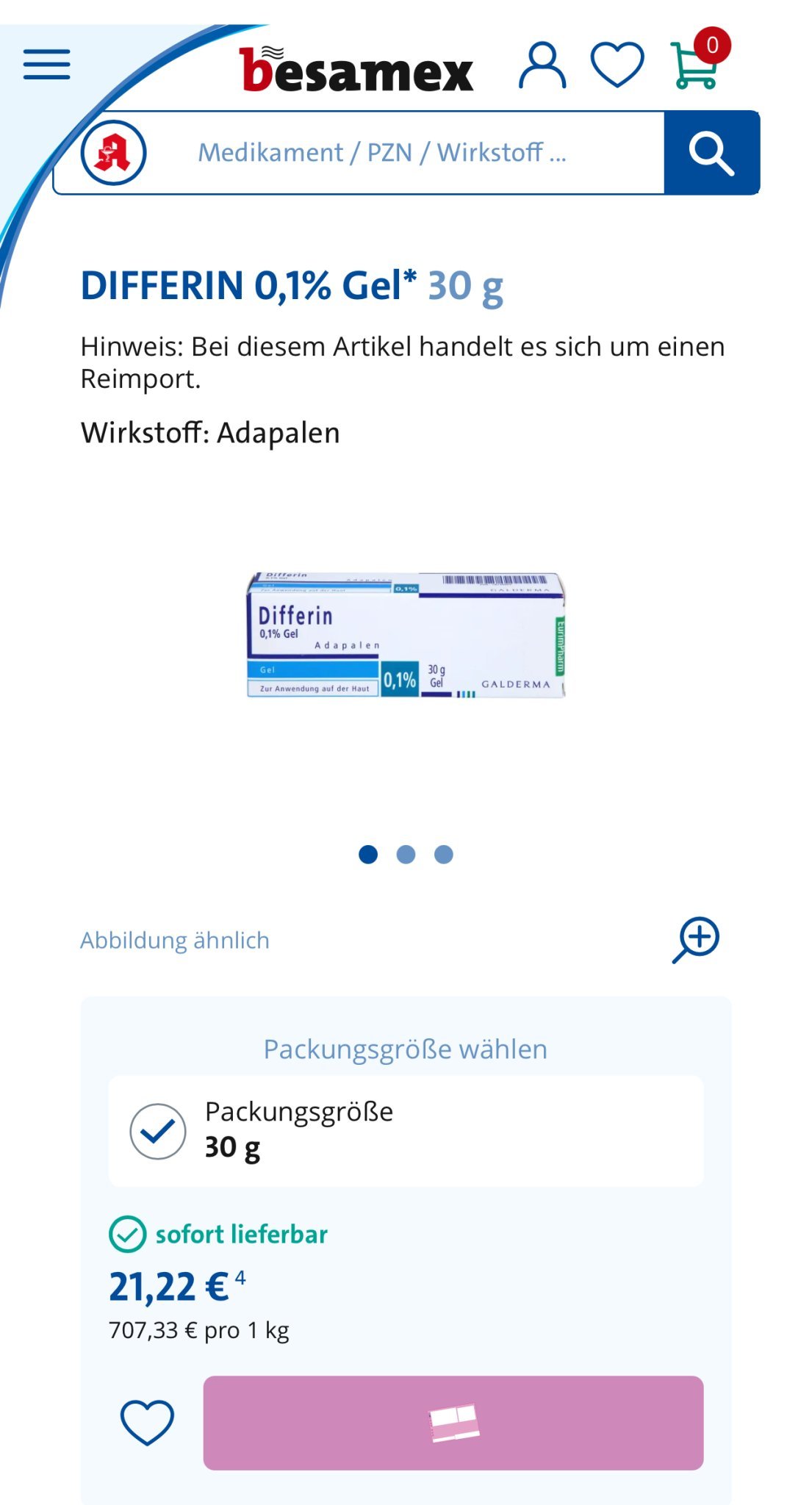
Task: Open the shopping cart
Action: click(x=694, y=65)
